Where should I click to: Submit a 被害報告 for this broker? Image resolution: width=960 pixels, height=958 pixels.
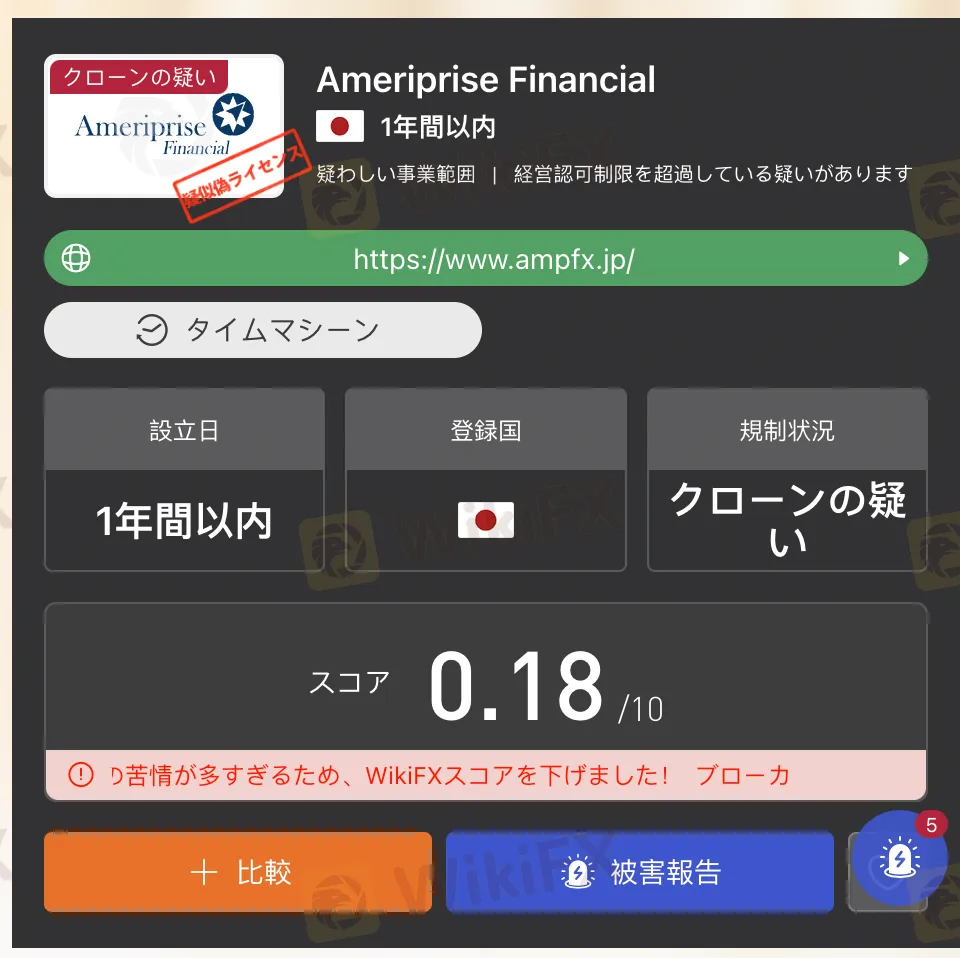(x=640, y=872)
